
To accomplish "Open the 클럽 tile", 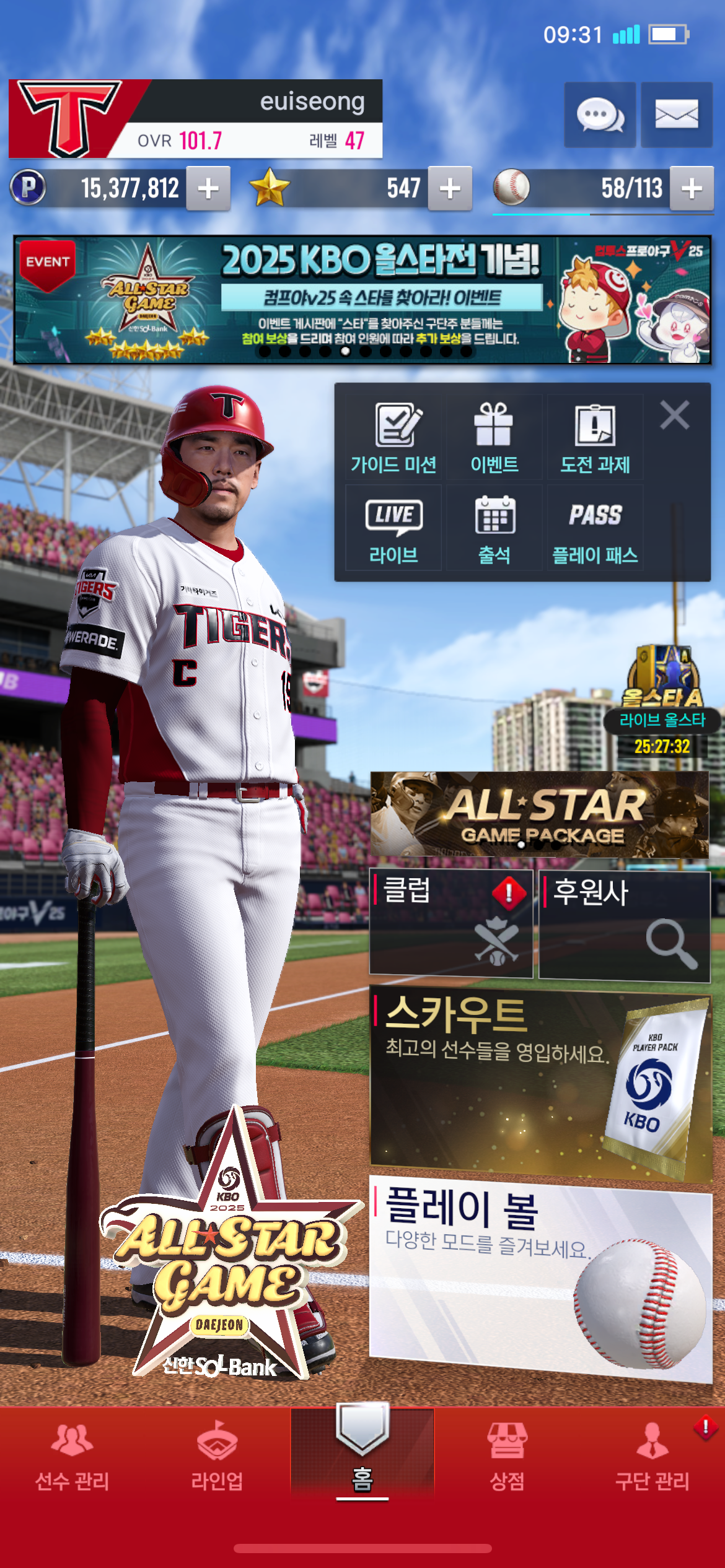I will (x=451, y=923).
